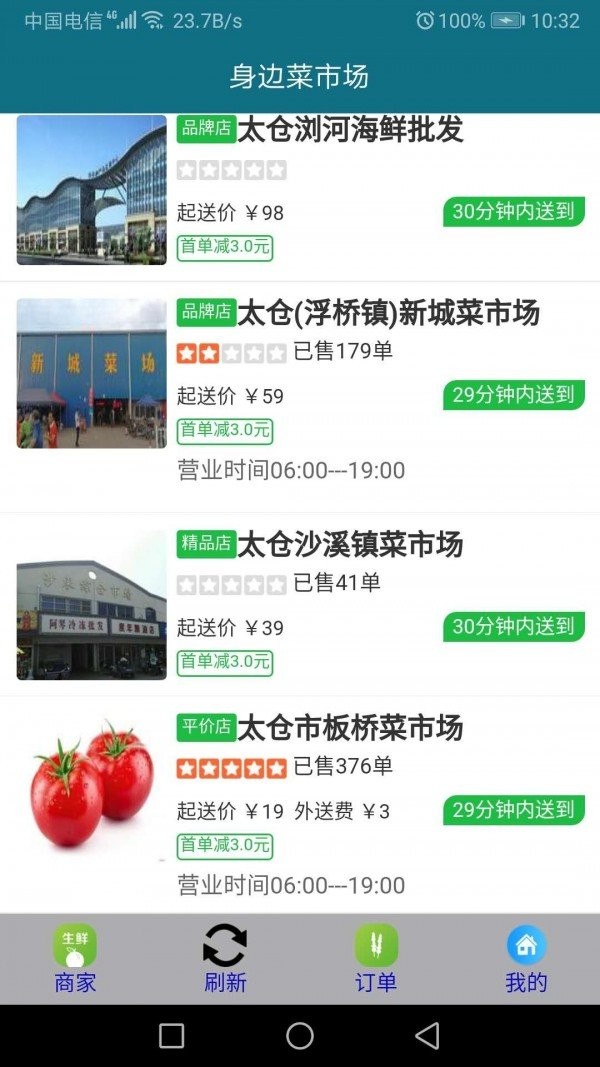Open the 我的 profile tab
This screenshot has width=600, height=1067.
click(526, 959)
